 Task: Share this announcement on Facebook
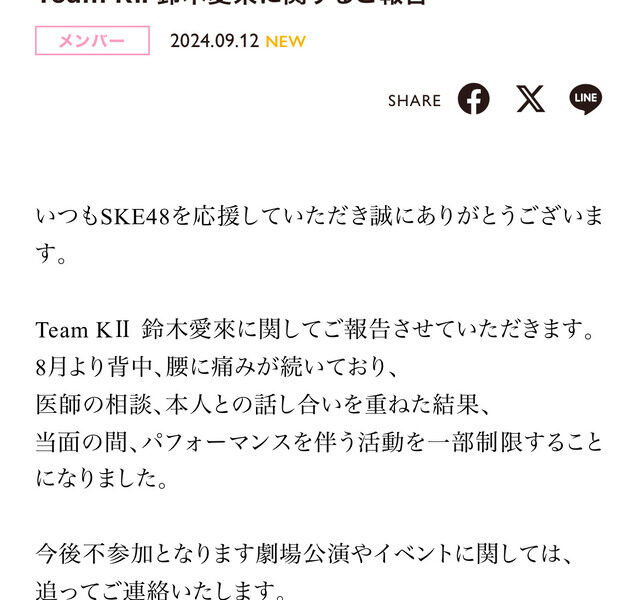474,99
